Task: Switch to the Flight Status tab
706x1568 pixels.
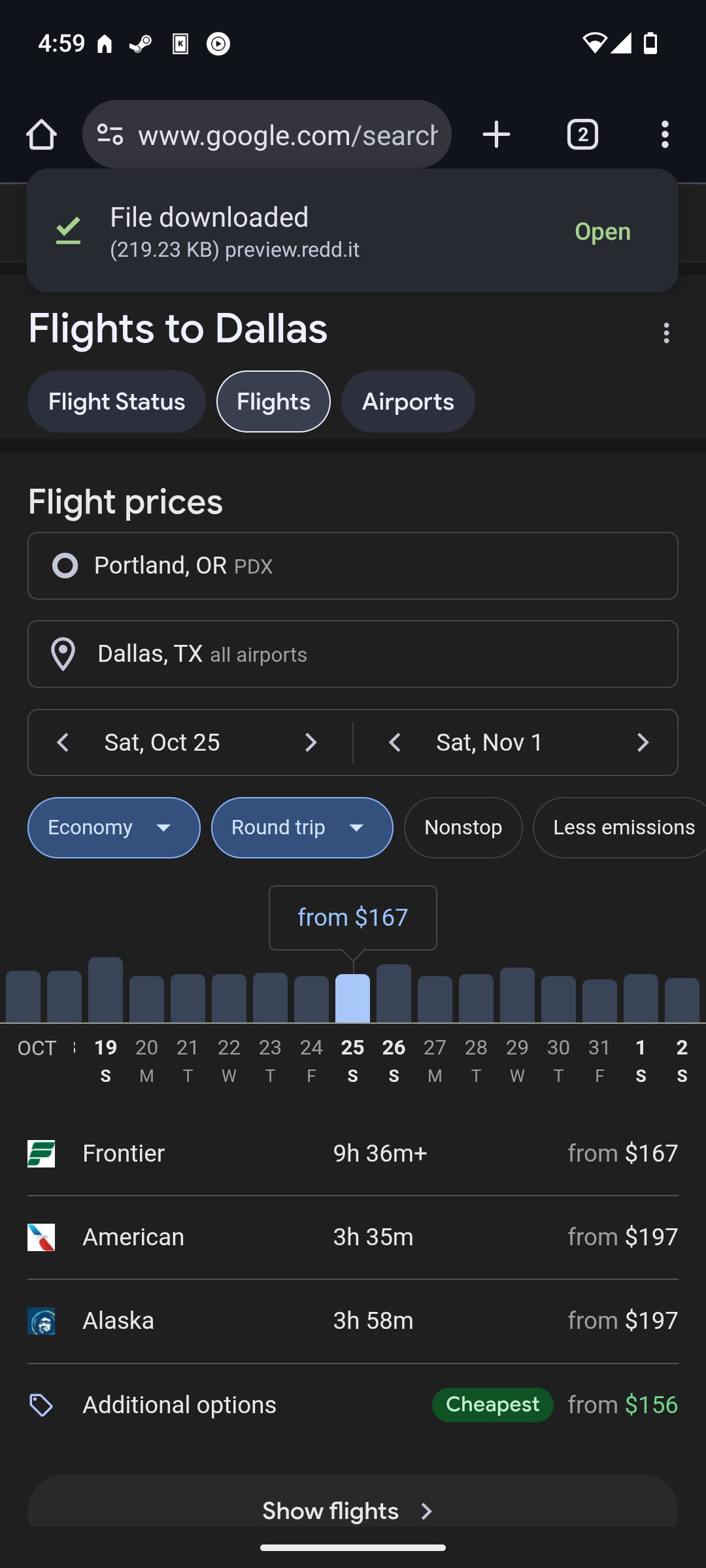Action: 116,402
